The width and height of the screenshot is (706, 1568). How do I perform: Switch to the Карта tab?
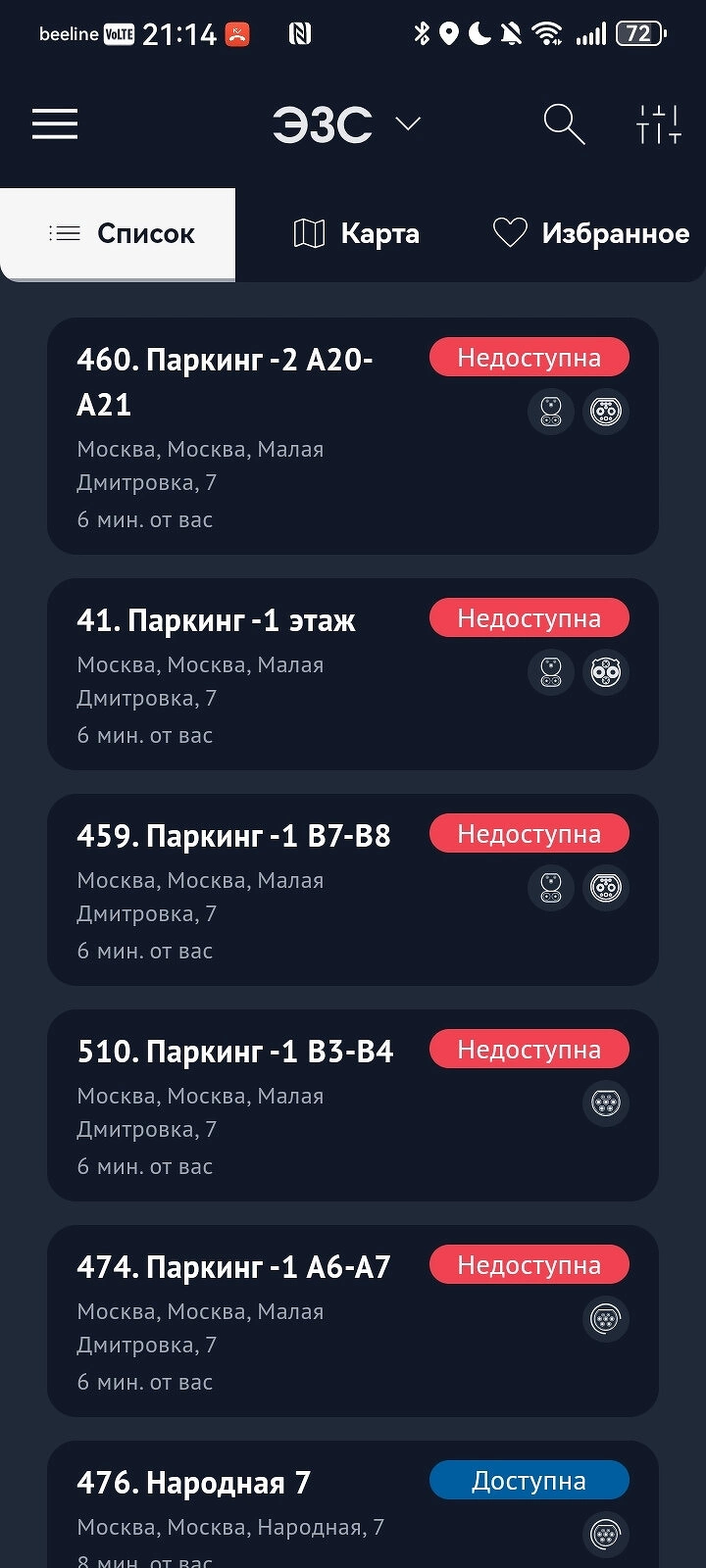pyautogui.click(x=357, y=233)
